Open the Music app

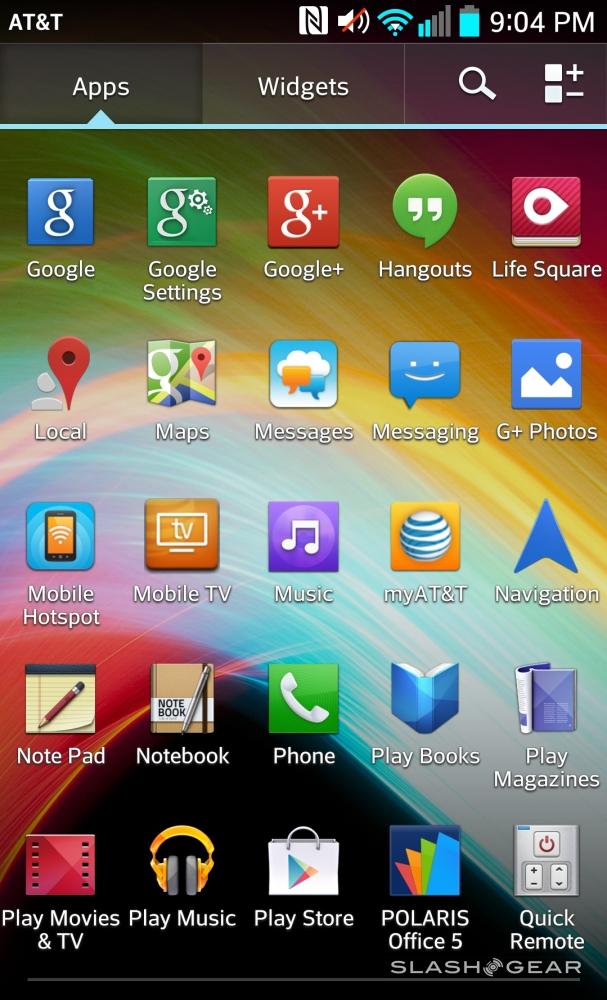point(303,537)
